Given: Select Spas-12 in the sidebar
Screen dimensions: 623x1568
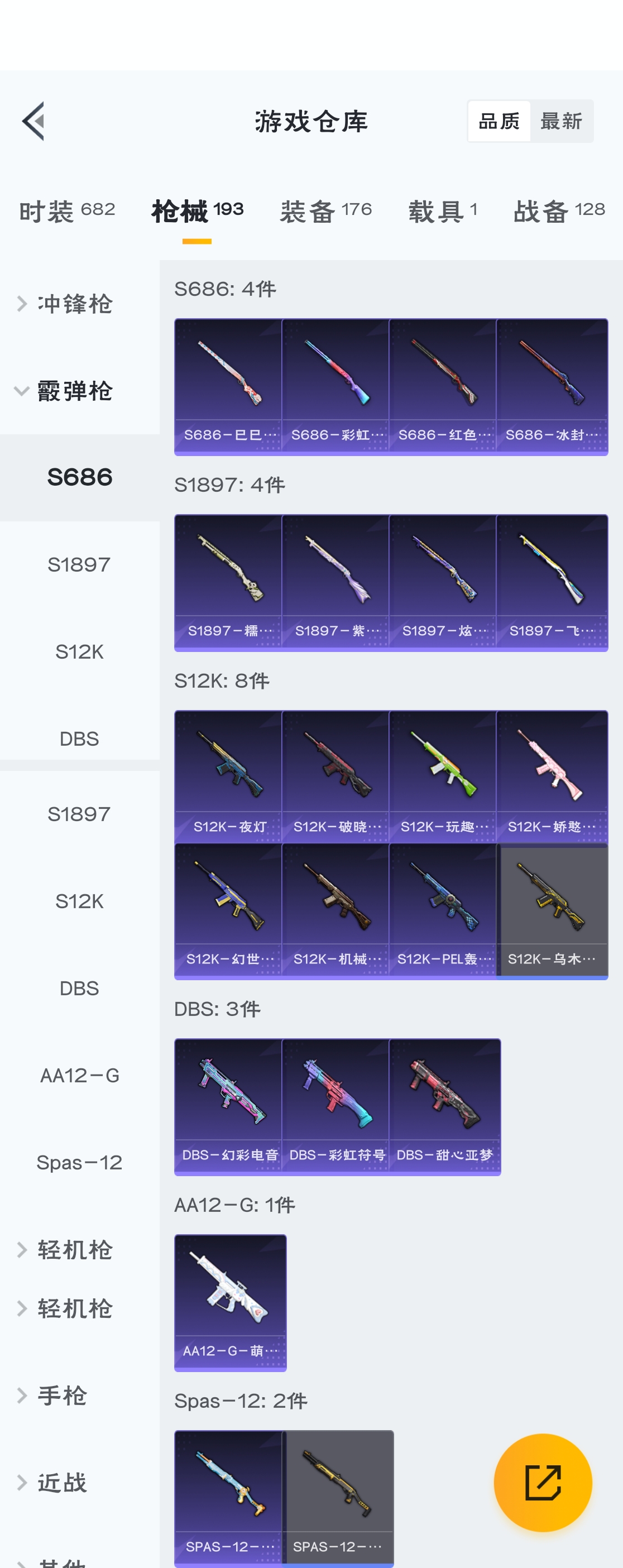Looking at the screenshot, I should 79,1163.
